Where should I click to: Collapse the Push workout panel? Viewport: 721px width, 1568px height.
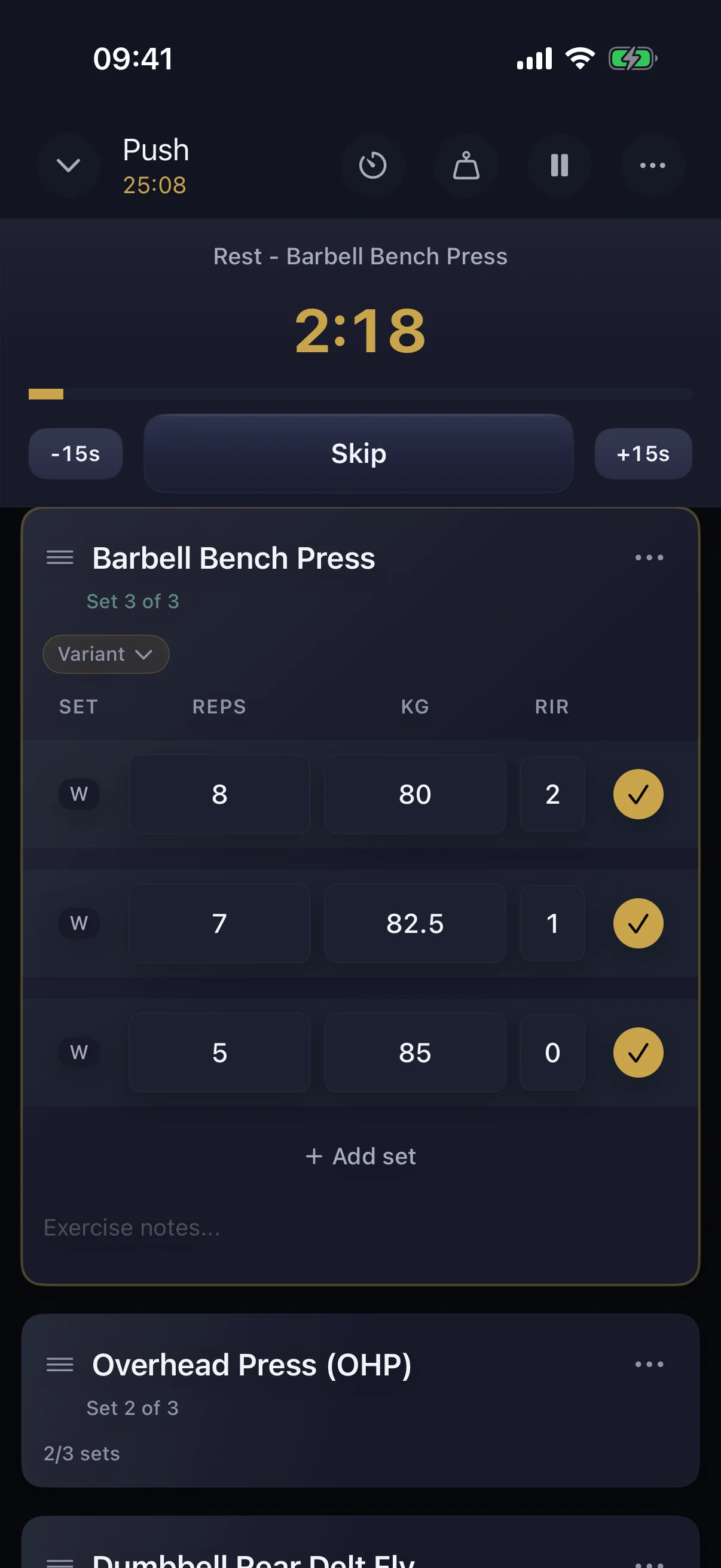[x=68, y=165]
